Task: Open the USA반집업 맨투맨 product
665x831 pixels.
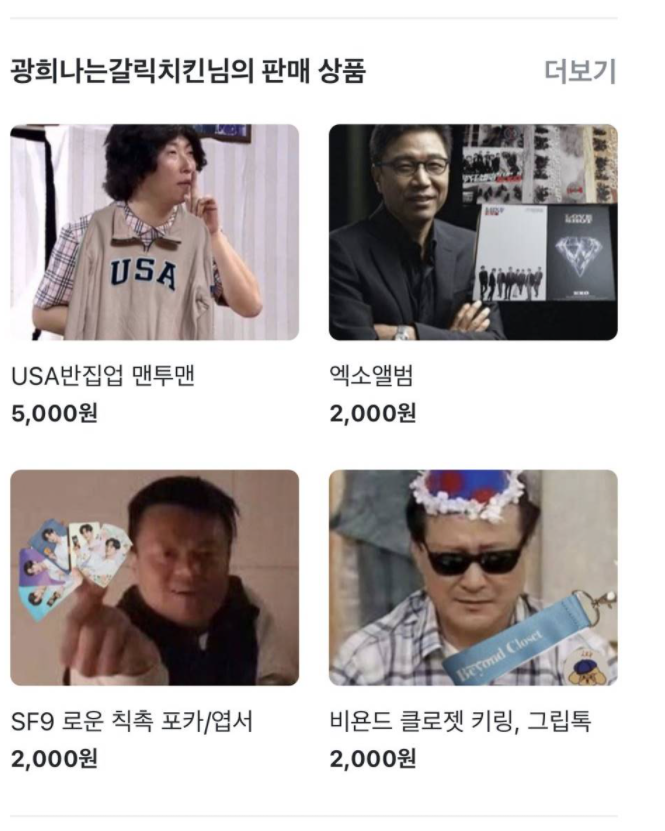Action: pyautogui.click(x=154, y=232)
